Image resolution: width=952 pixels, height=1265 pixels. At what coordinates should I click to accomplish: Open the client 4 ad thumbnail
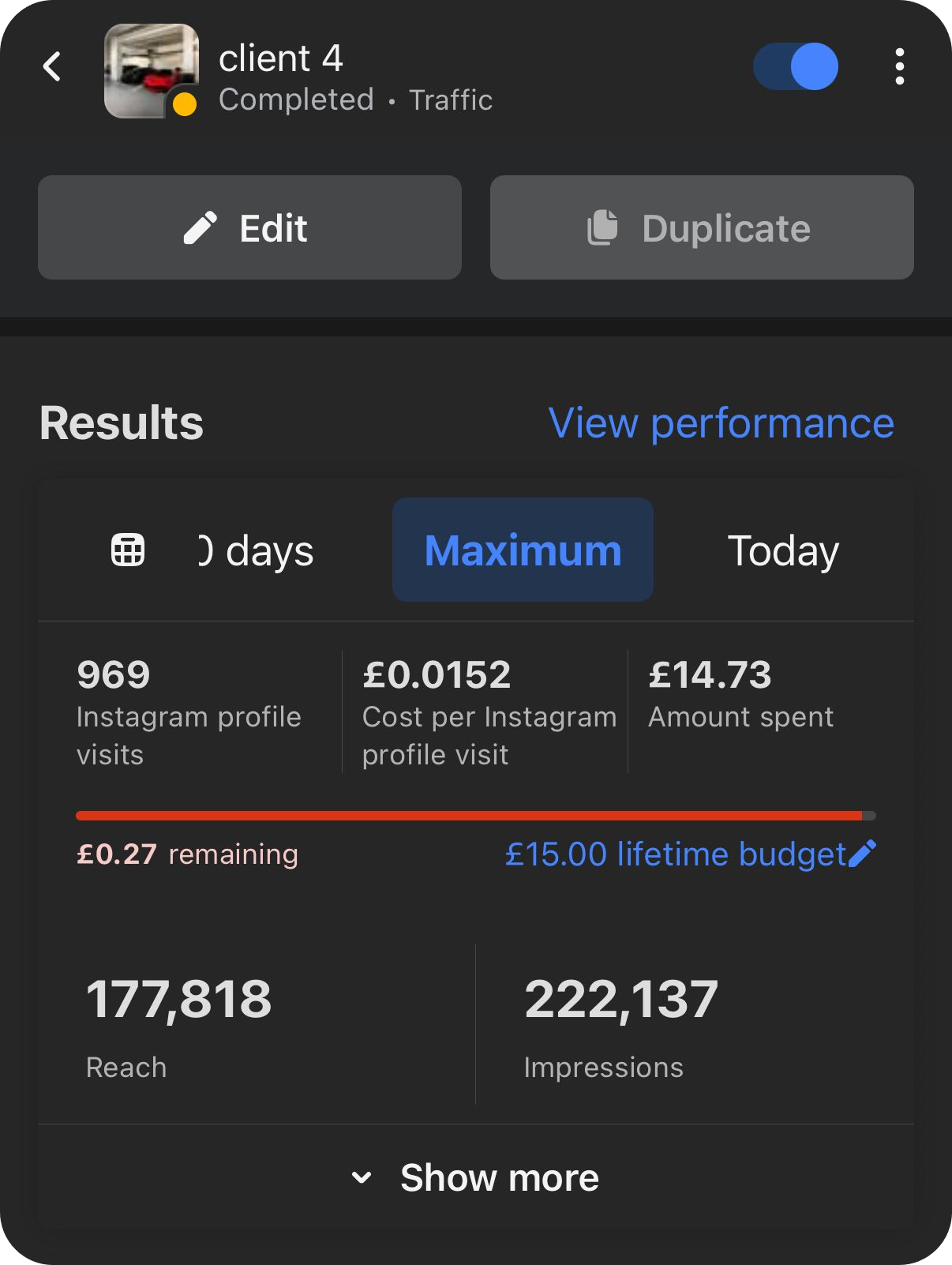151,70
